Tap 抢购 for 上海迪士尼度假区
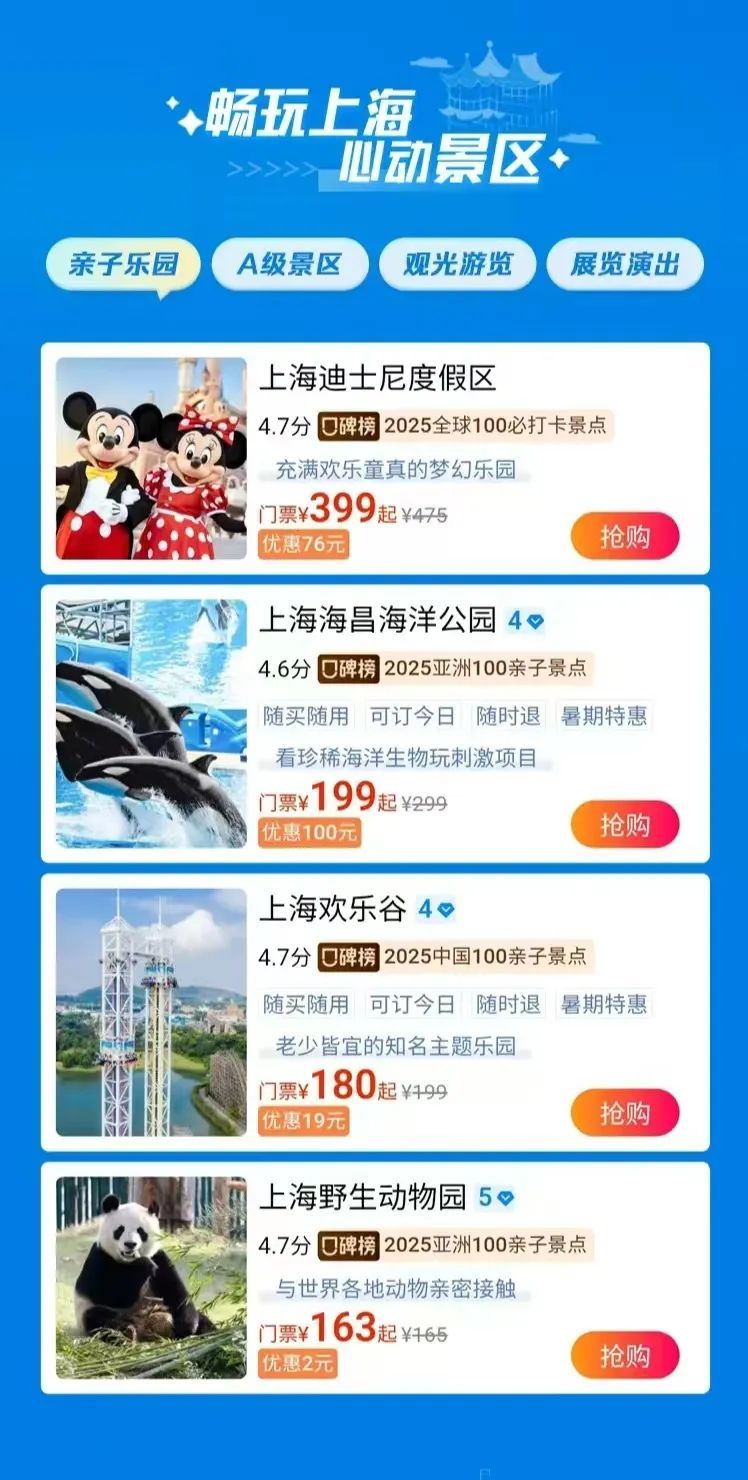The width and height of the screenshot is (748, 1480). [x=625, y=537]
